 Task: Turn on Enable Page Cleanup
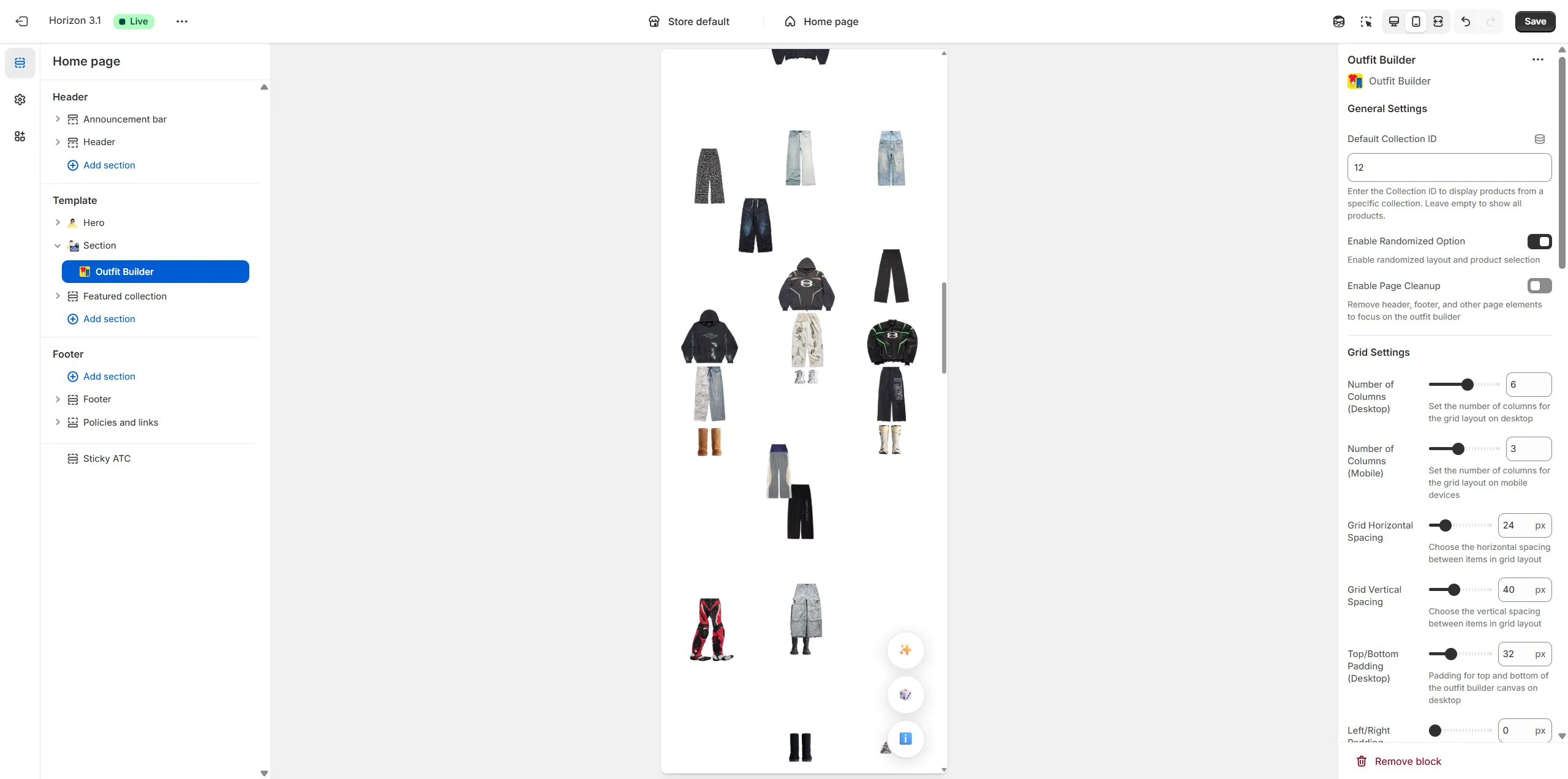(x=1539, y=286)
